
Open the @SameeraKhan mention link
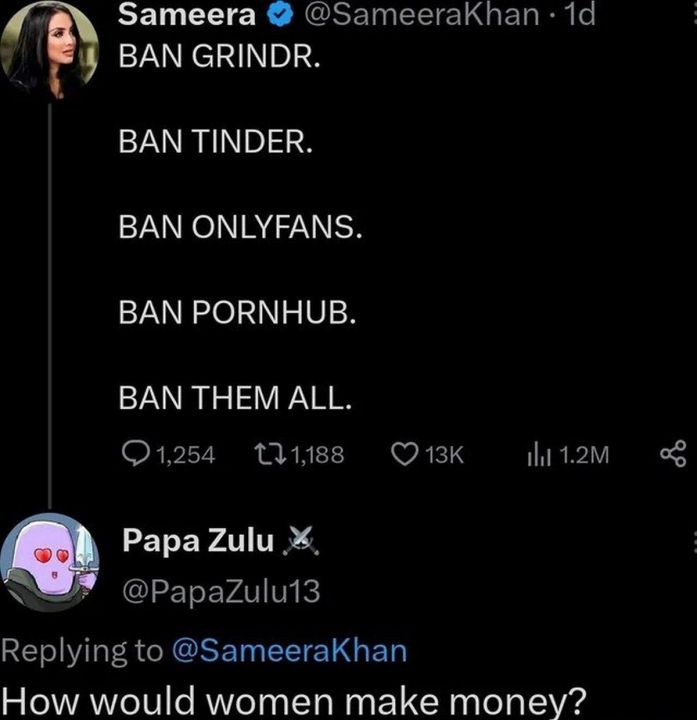[x=290, y=650]
